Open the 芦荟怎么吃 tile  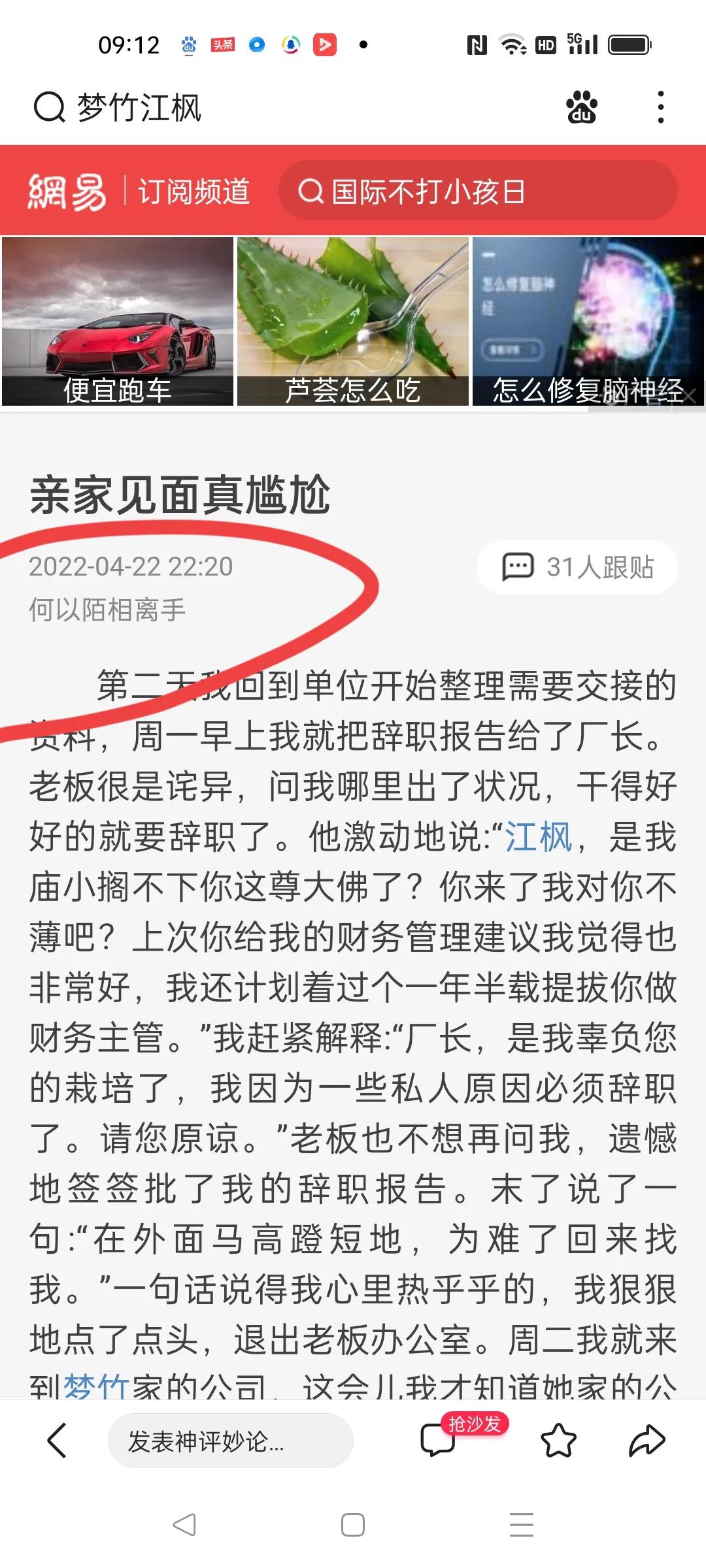tap(352, 321)
